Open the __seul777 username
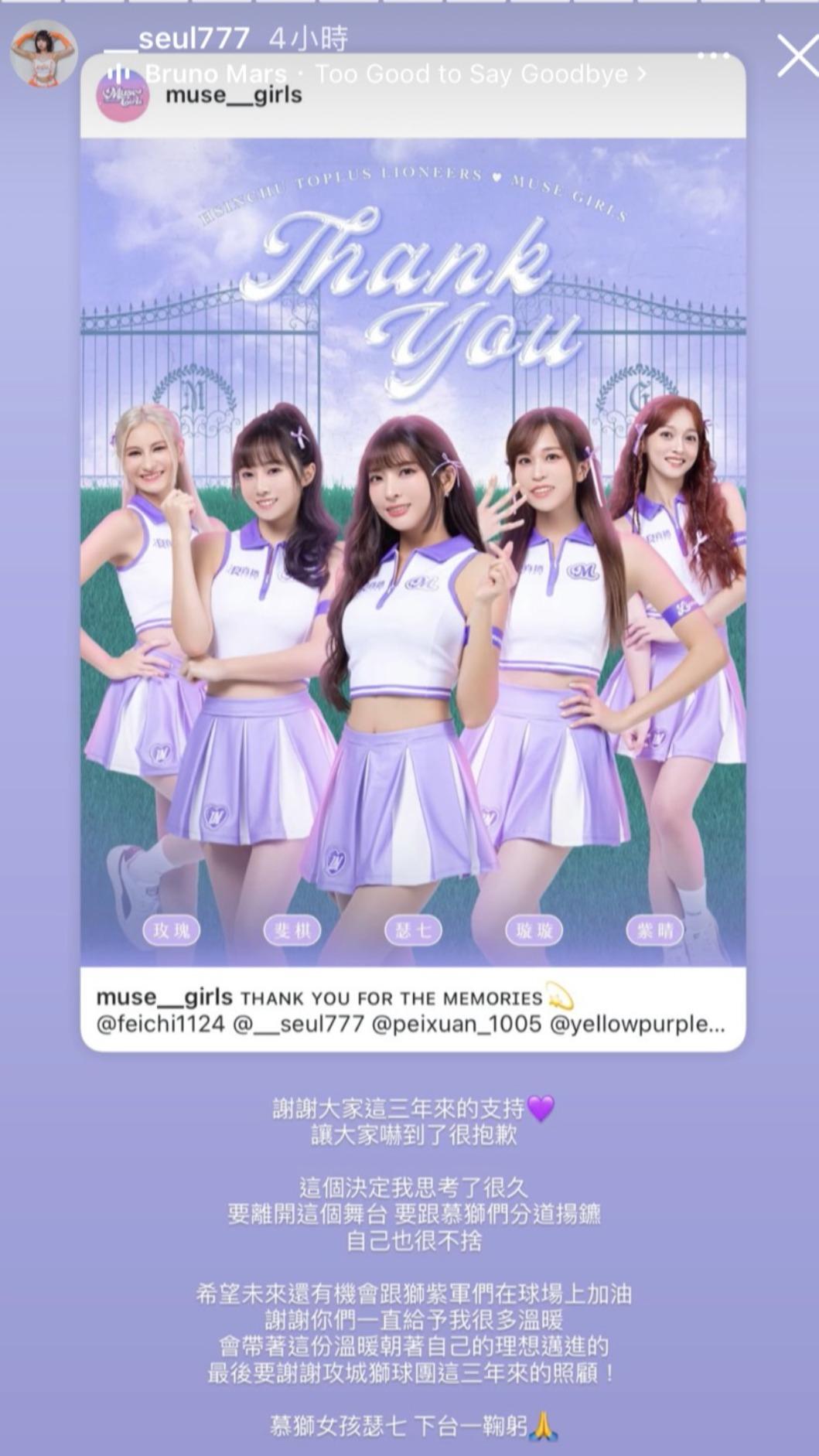The width and height of the screenshot is (819, 1456). coord(177,38)
